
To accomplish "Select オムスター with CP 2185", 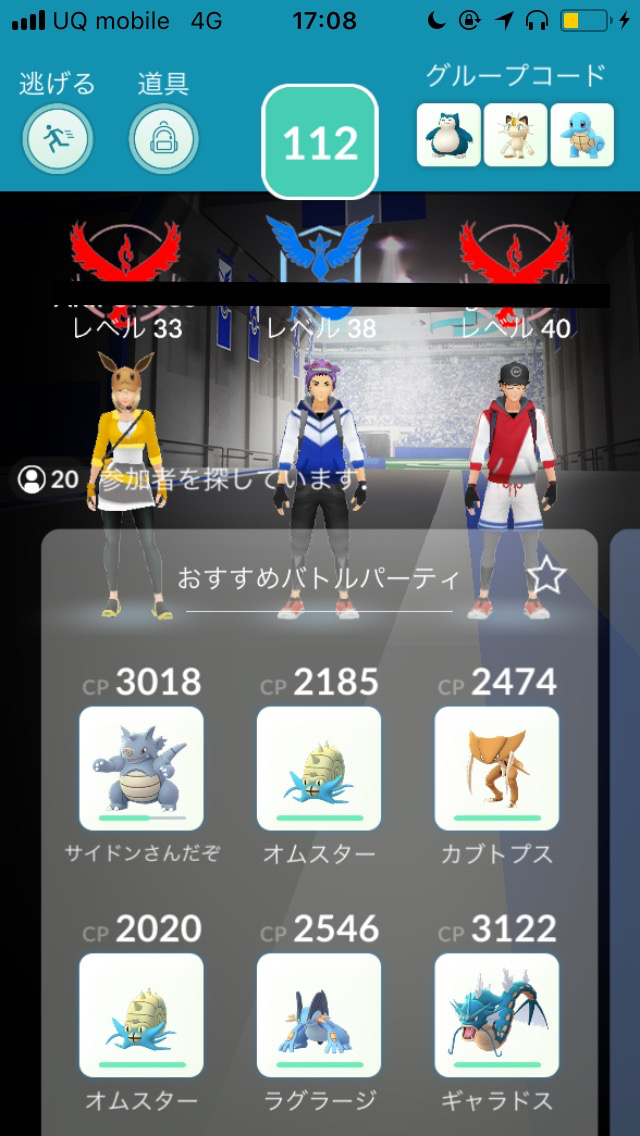I will [x=319, y=768].
